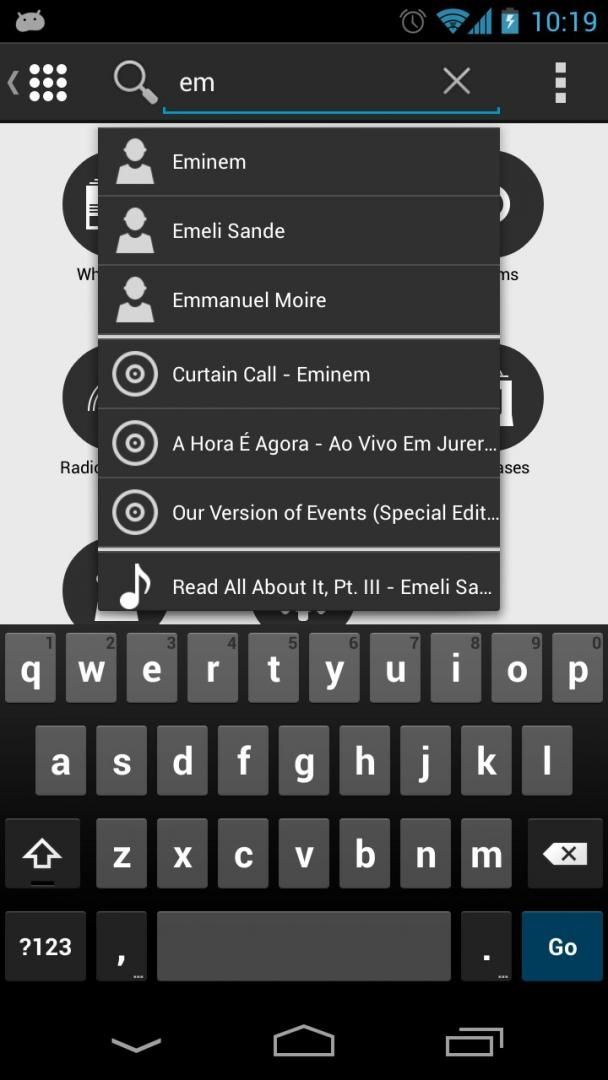Screen dimensions: 608x1080
Task: Go back via the app grid icon
Action: coord(39,83)
